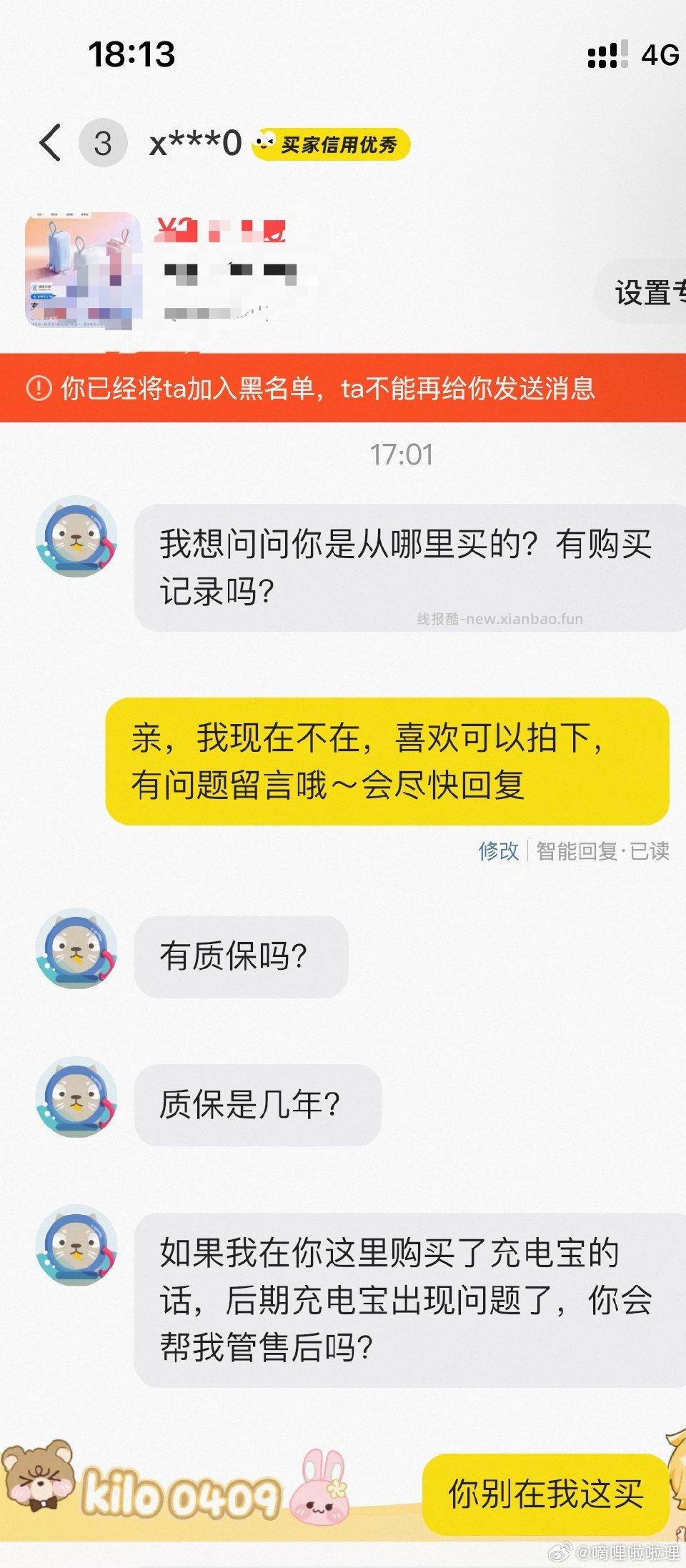Tap the '智能回复·已读' status label
Viewport: 686px width, 1568px height.
[602, 852]
